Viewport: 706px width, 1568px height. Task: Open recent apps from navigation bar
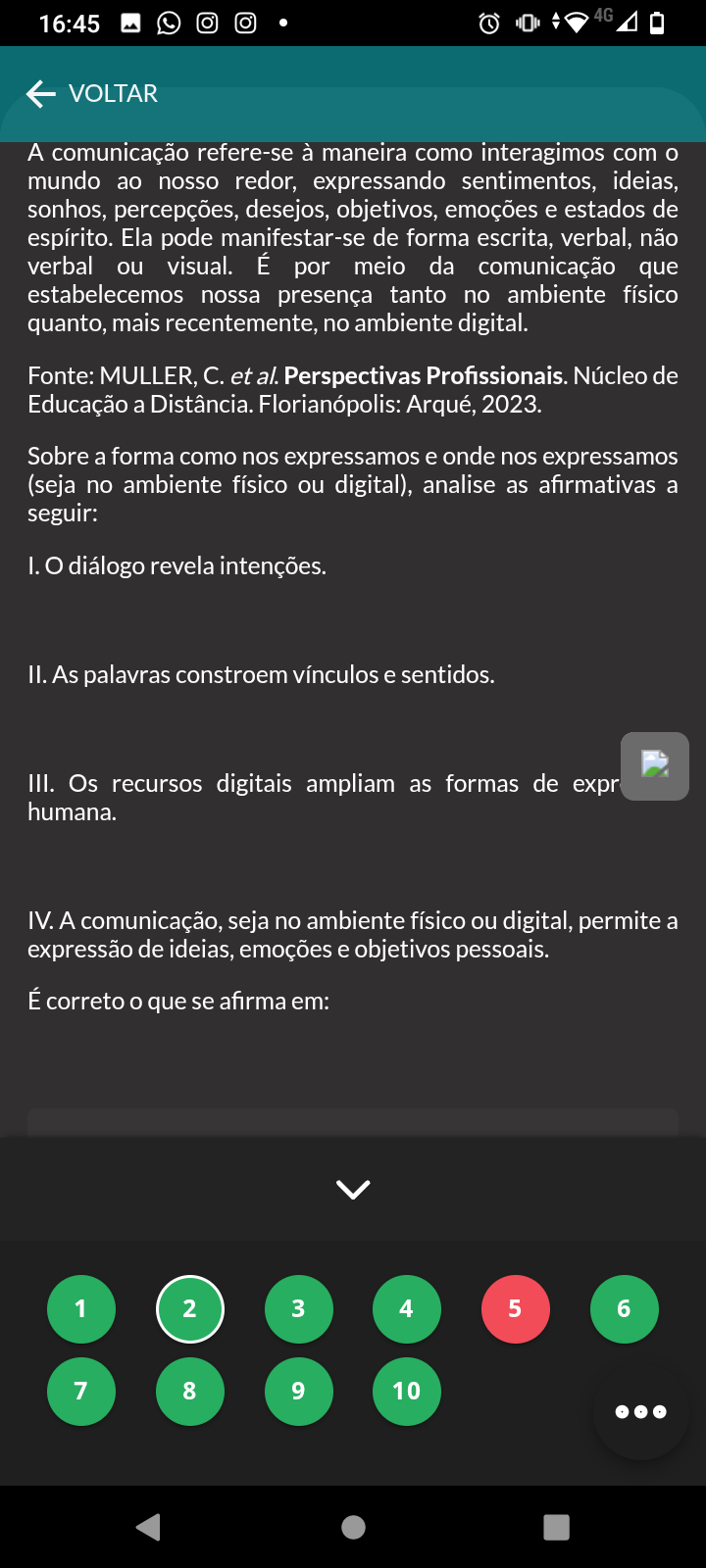pos(557,1527)
